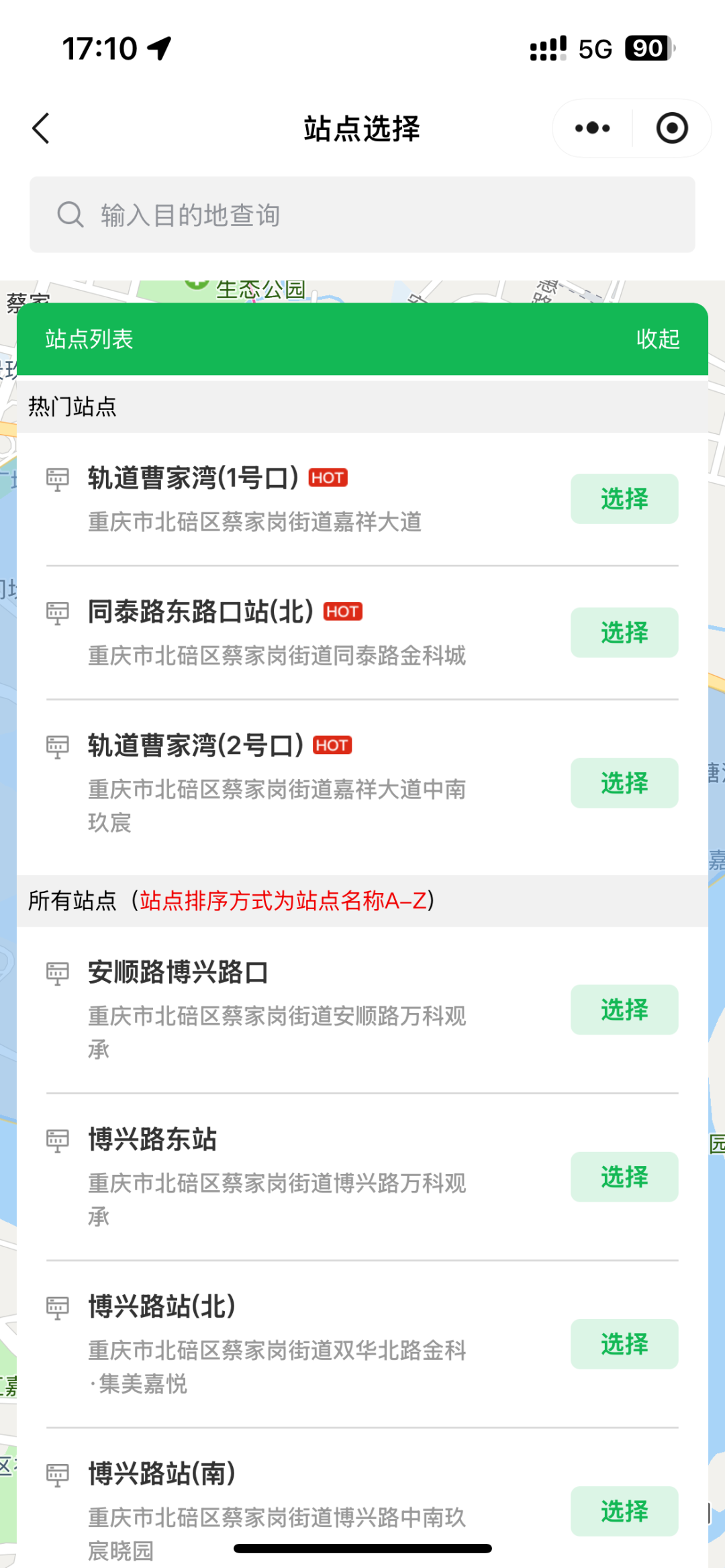Open the mini program more options menu
Screen dimensions: 725x1568
pos(592,128)
